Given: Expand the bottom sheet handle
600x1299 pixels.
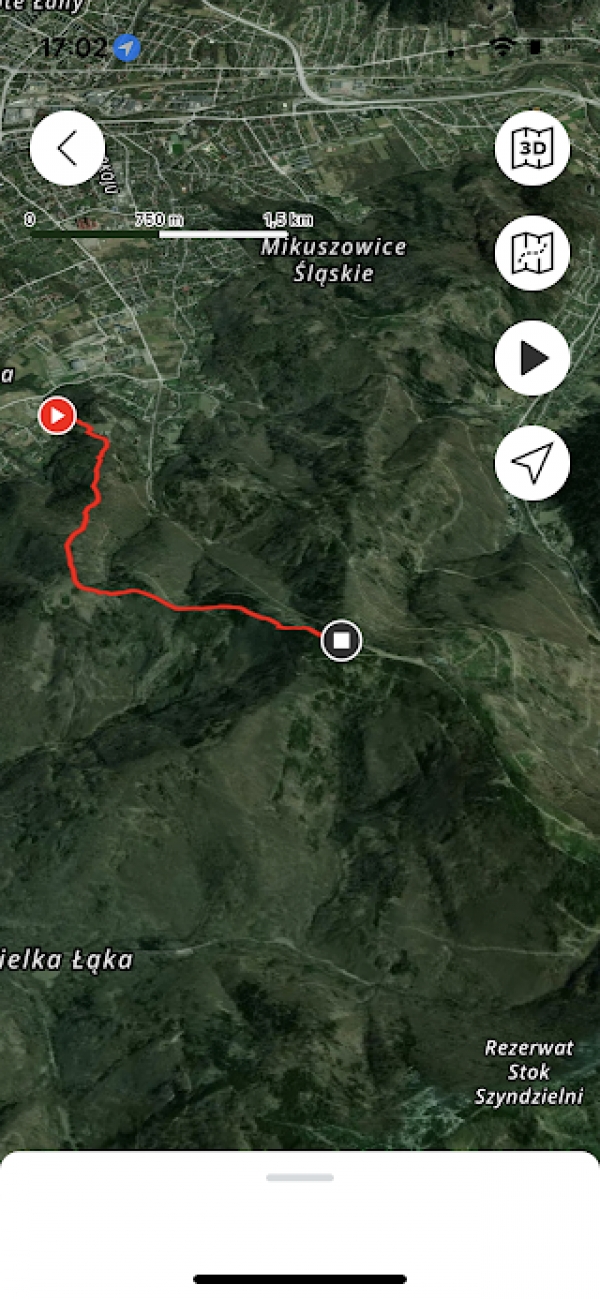Looking at the screenshot, I should coord(300,1177).
